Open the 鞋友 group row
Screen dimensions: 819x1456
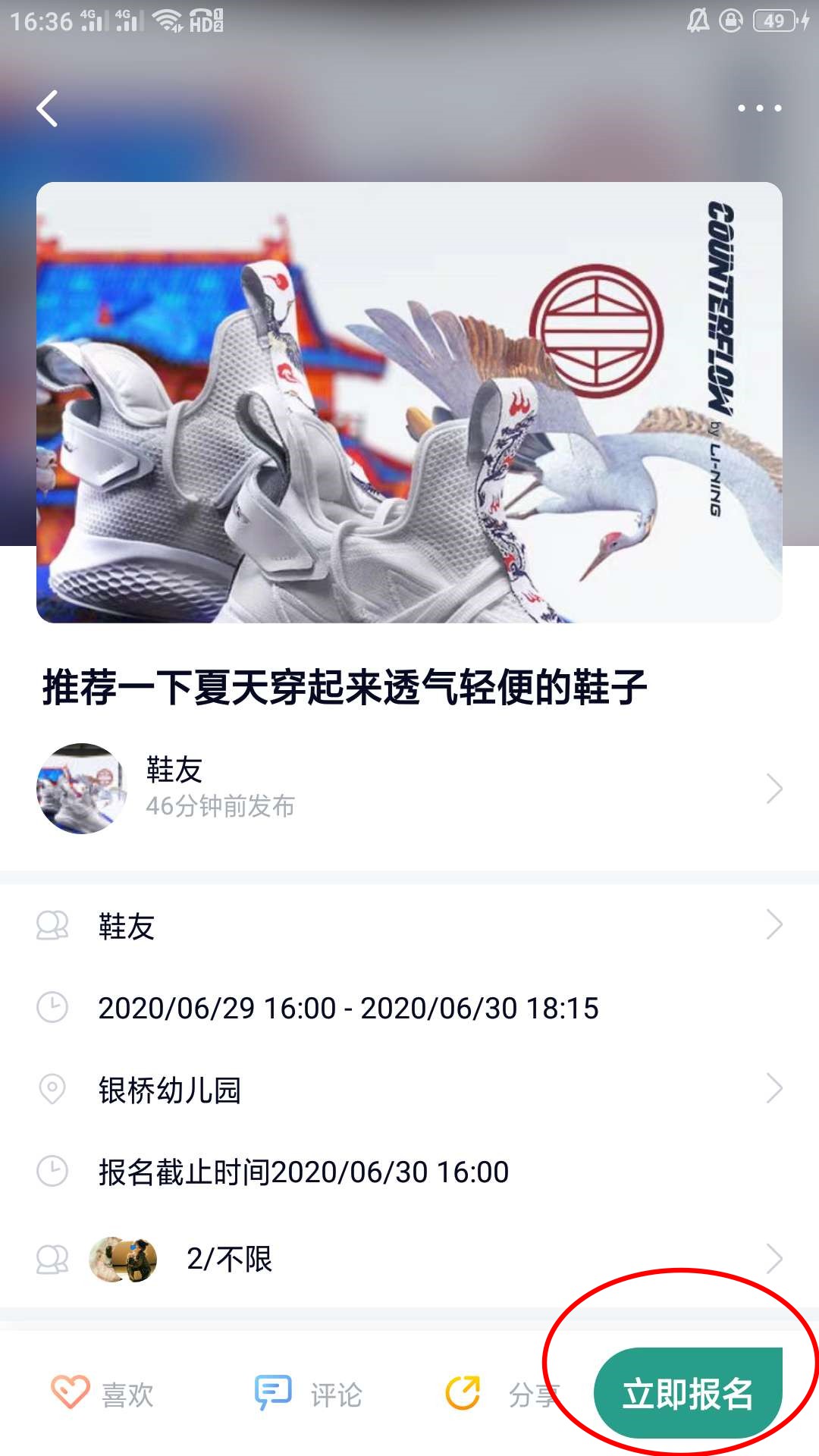[409, 926]
